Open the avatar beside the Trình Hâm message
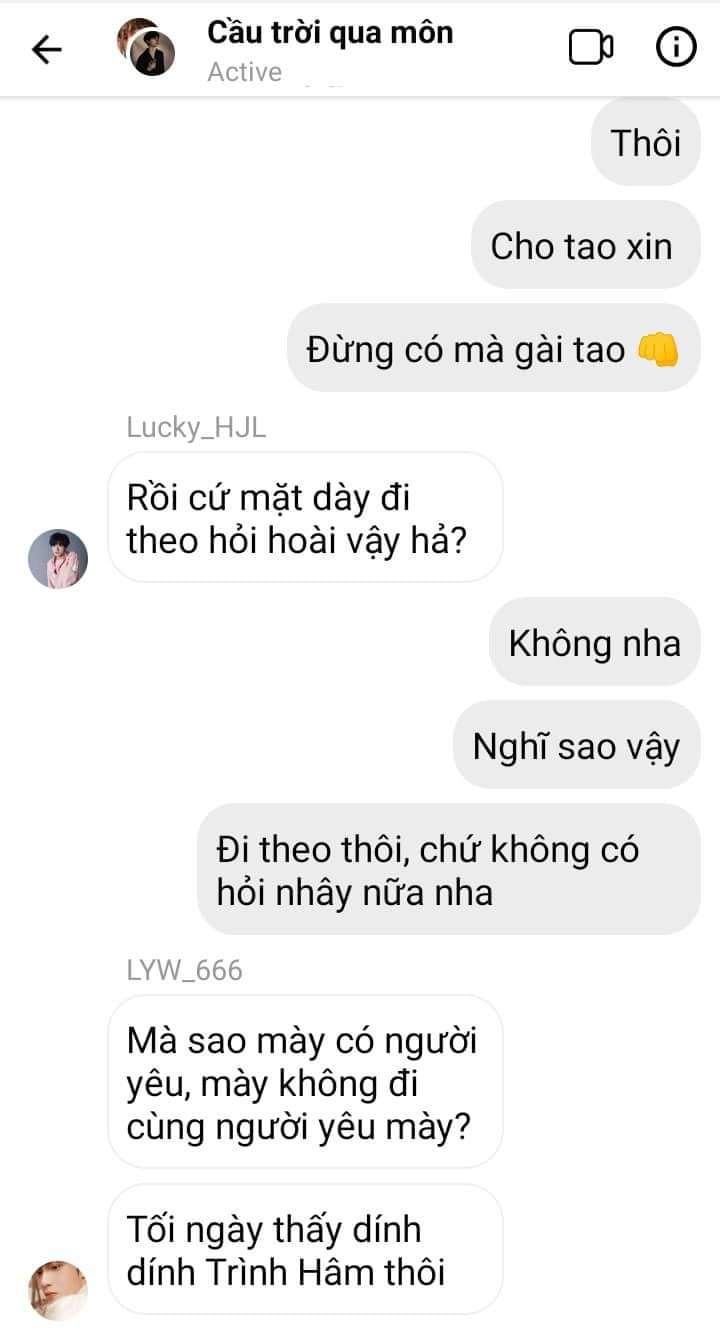 click(x=58, y=1290)
